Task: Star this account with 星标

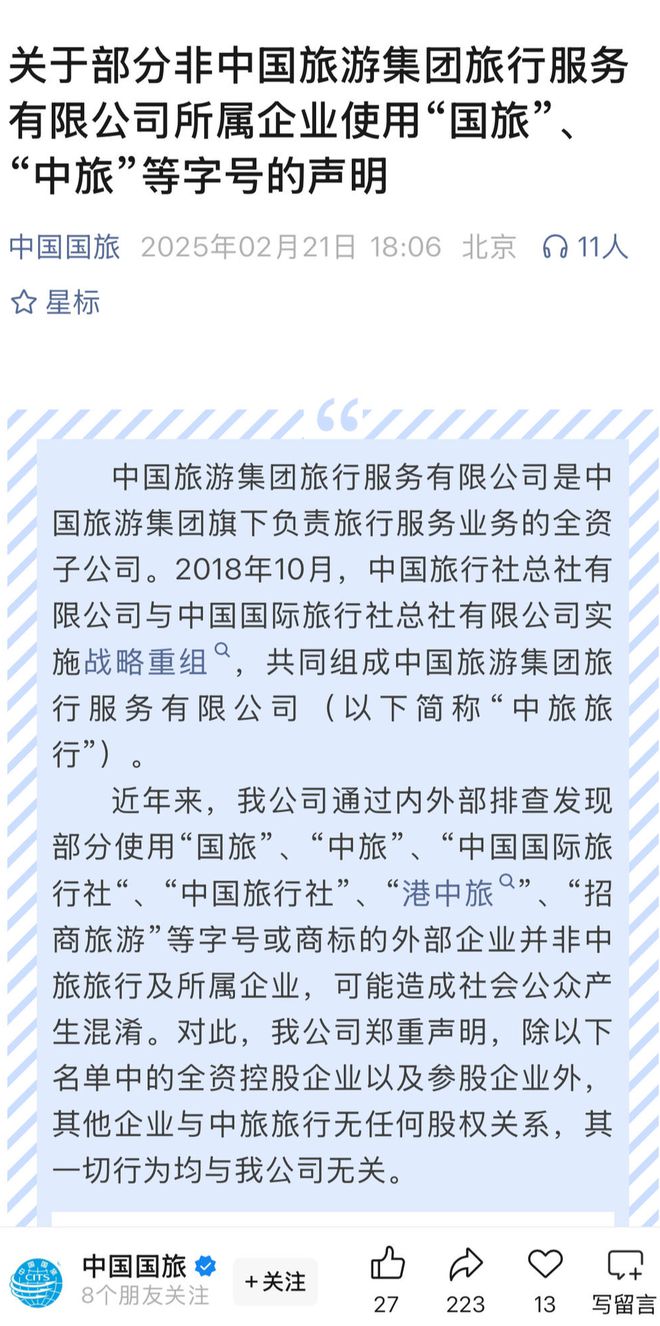Action: coord(55,302)
